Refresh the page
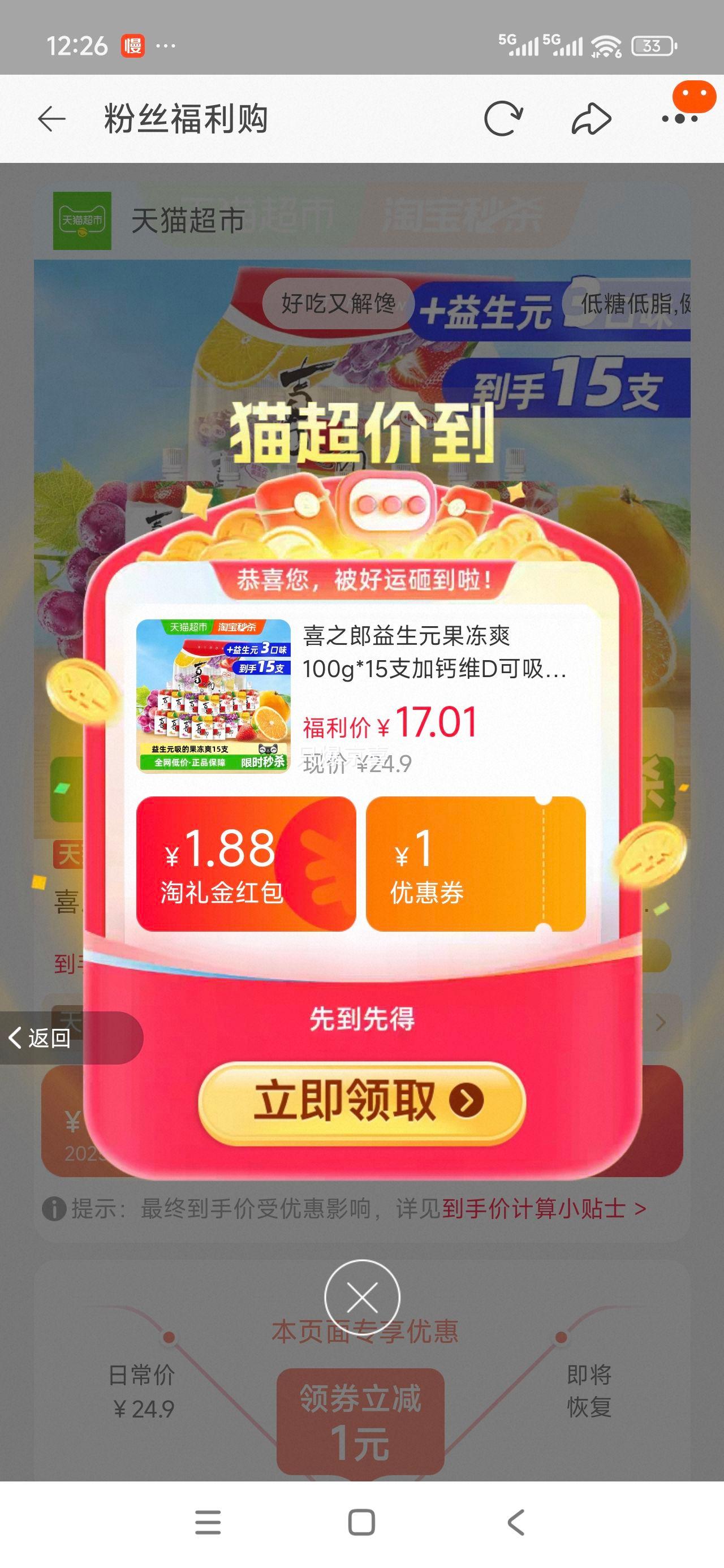Viewport: 724px width, 1568px height. coord(503,119)
